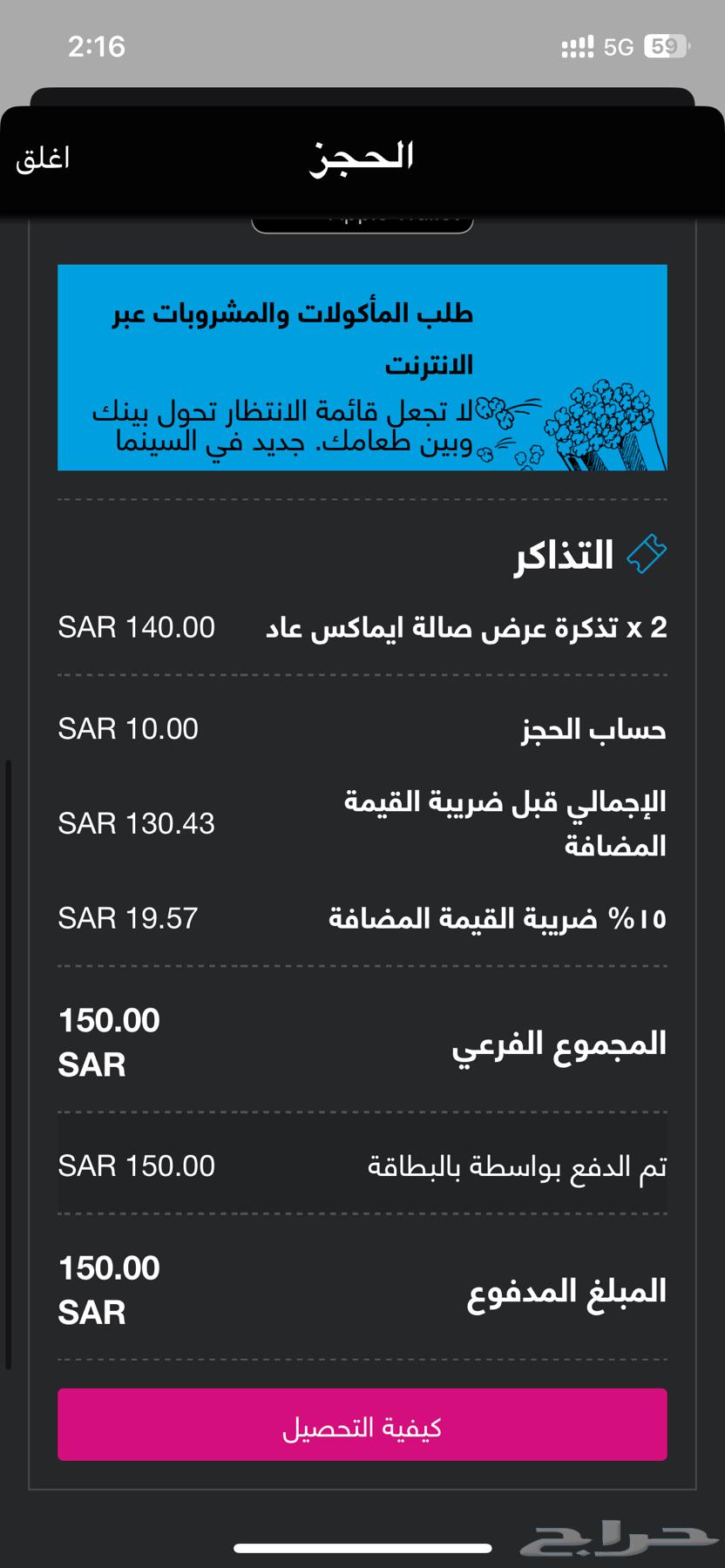The height and width of the screenshot is (1568, 725).
Task: Open the food and drinks online ordering banner
Action: [362, 366]
